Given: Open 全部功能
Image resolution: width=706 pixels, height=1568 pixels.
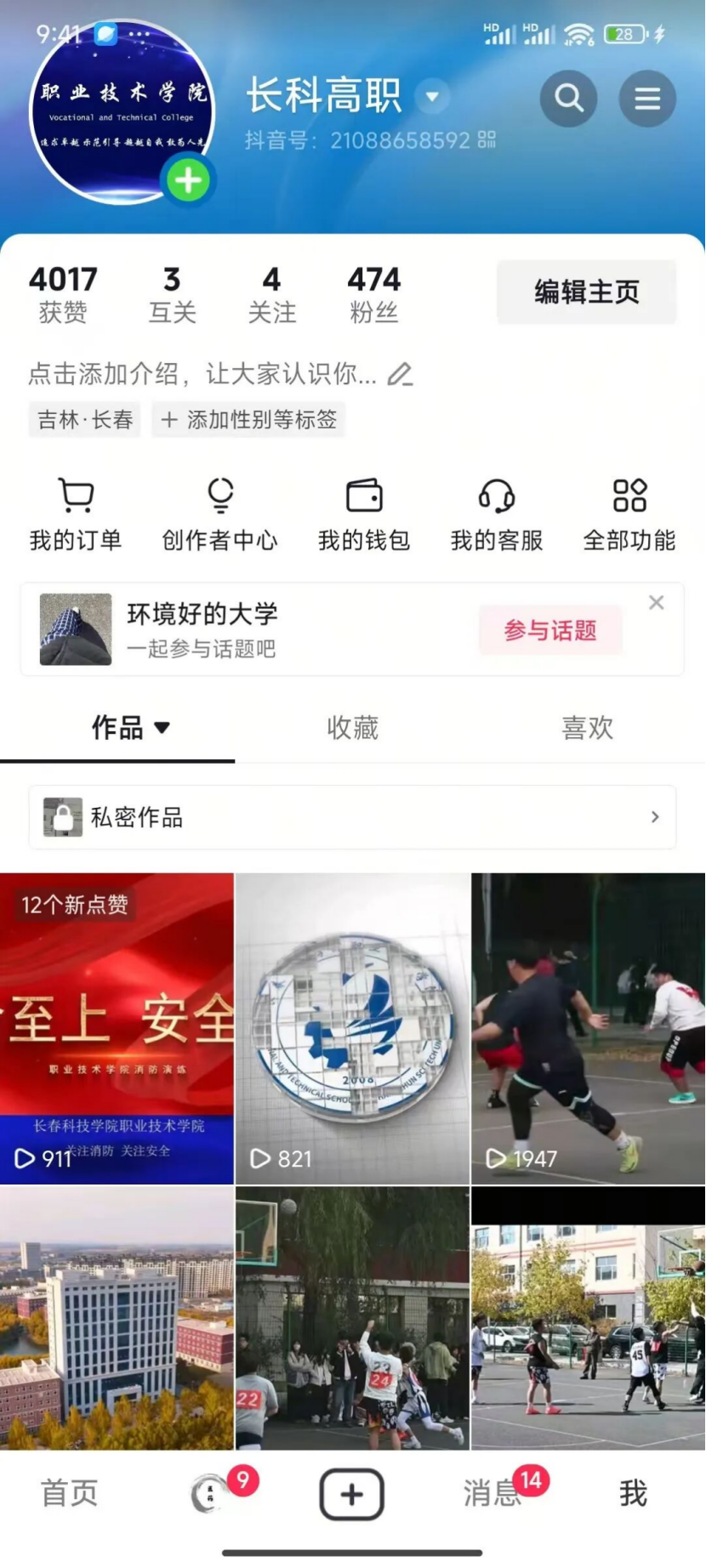Looking at the screenshot, I should (x=629, y=514).
